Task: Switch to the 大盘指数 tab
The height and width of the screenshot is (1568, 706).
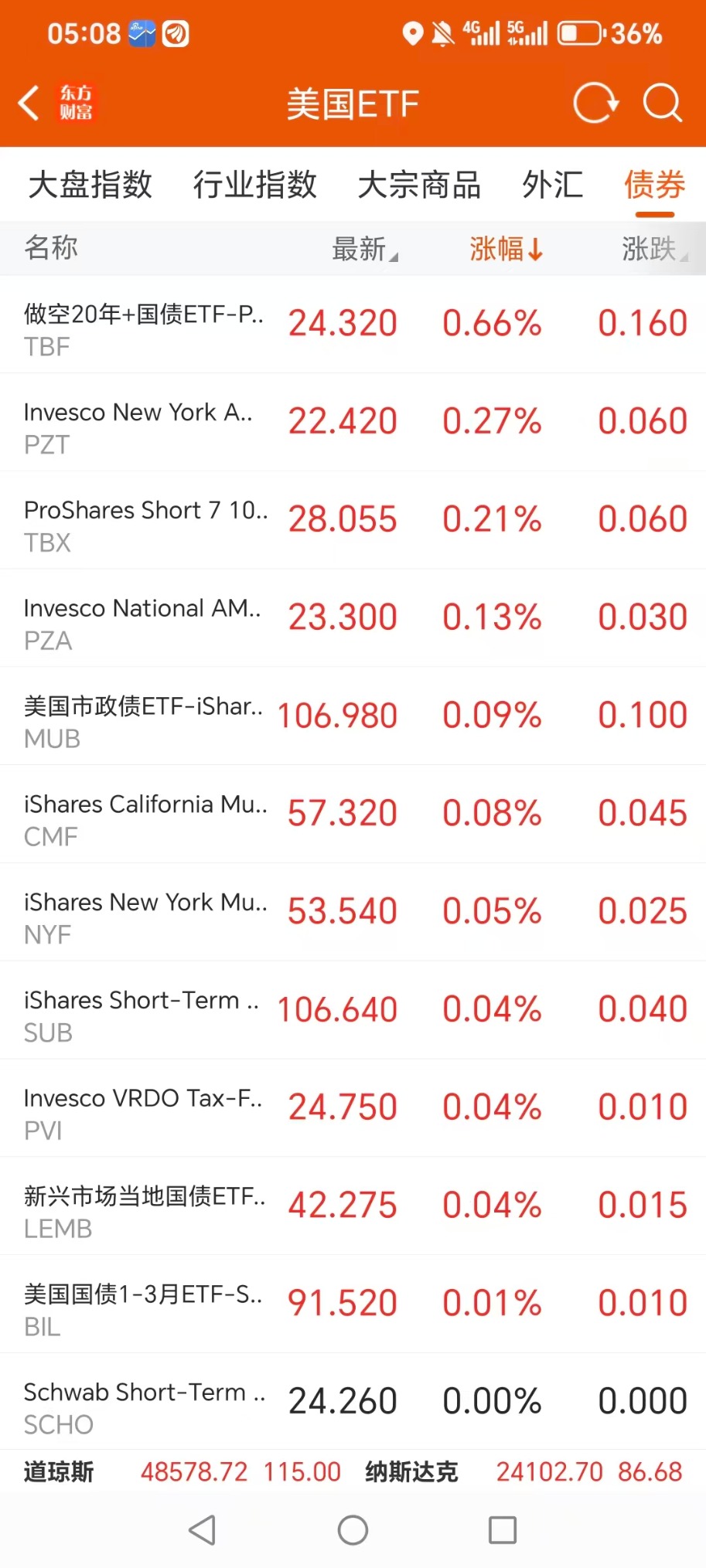Action: coord(90,185)
